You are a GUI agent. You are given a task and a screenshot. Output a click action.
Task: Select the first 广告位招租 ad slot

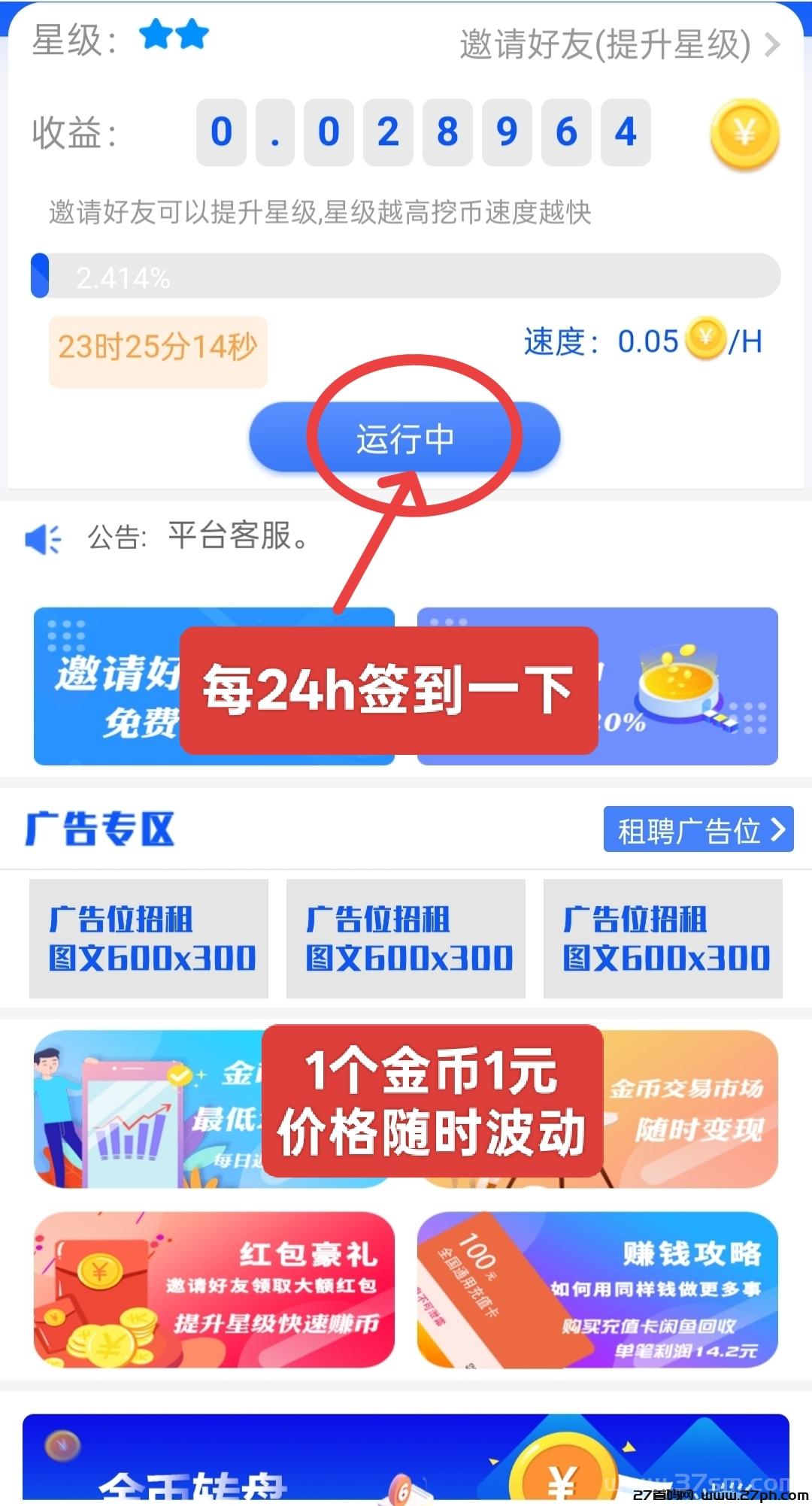[x=148, y=938]
